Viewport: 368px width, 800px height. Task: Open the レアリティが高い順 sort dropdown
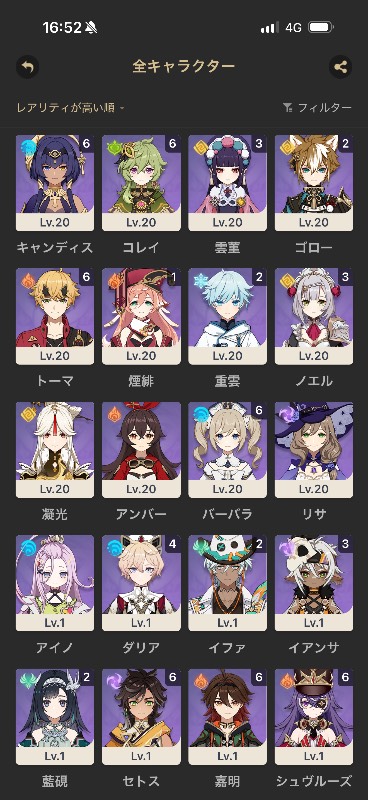coord(70,108)
